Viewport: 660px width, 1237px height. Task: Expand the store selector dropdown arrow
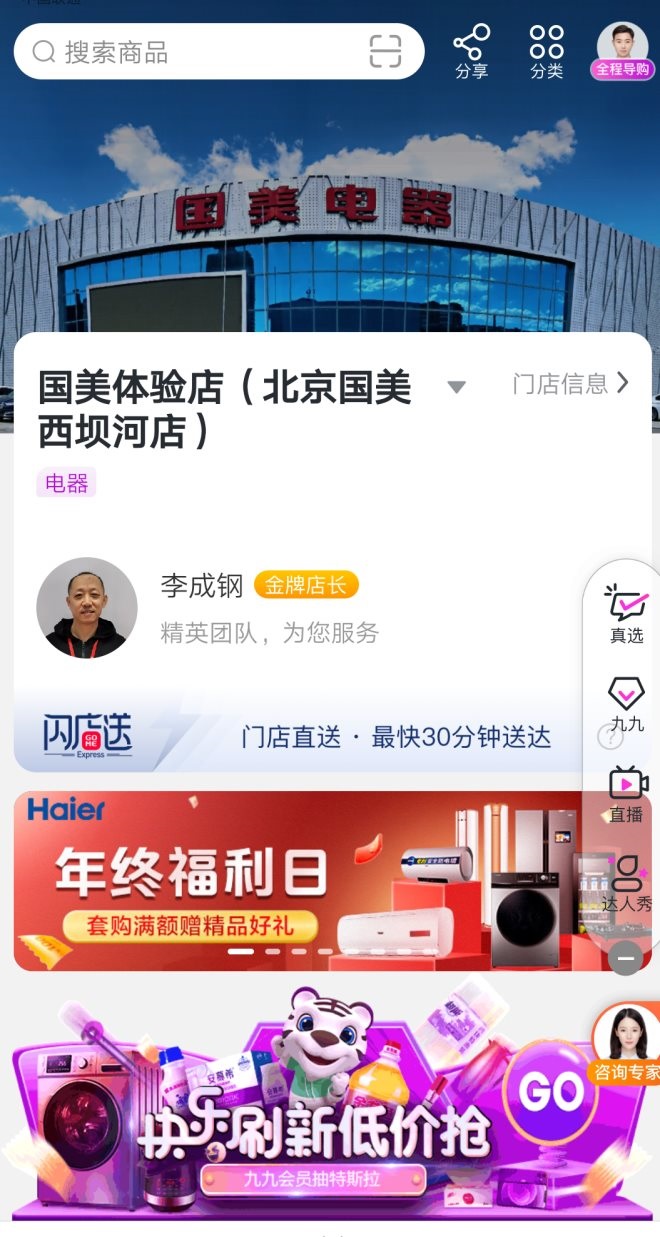coord(456,387)
